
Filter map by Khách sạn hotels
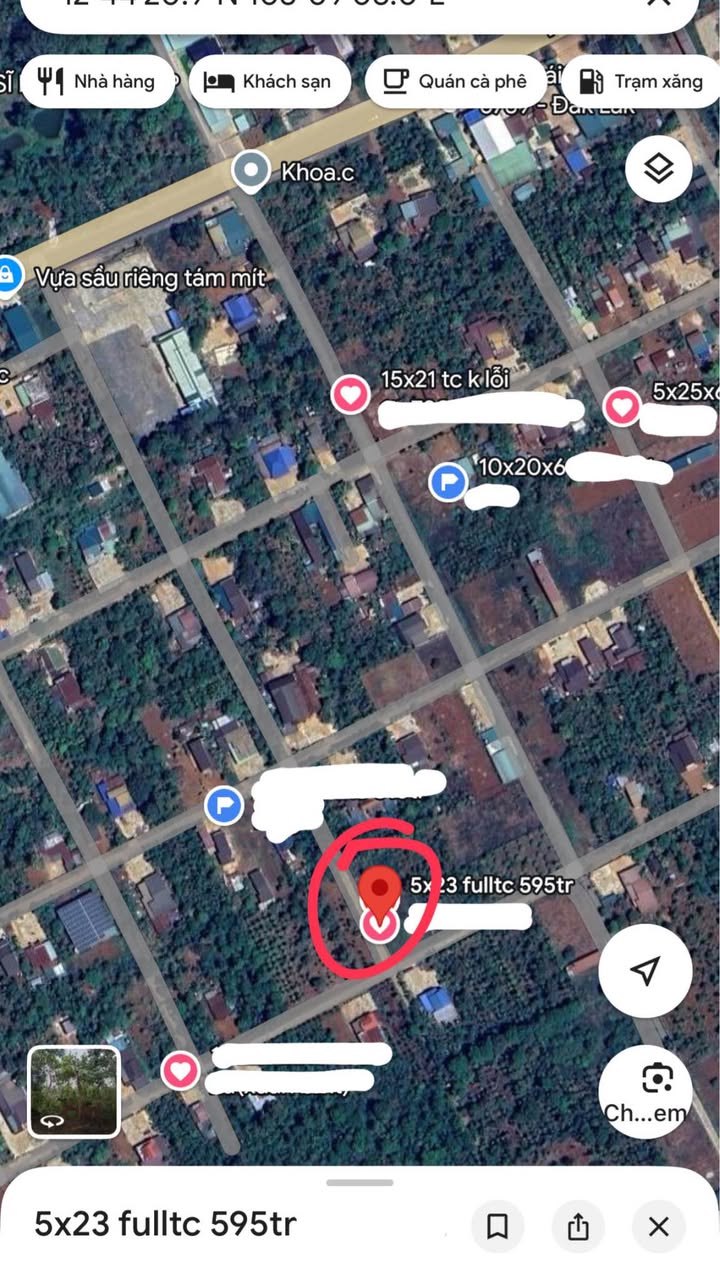268,82
